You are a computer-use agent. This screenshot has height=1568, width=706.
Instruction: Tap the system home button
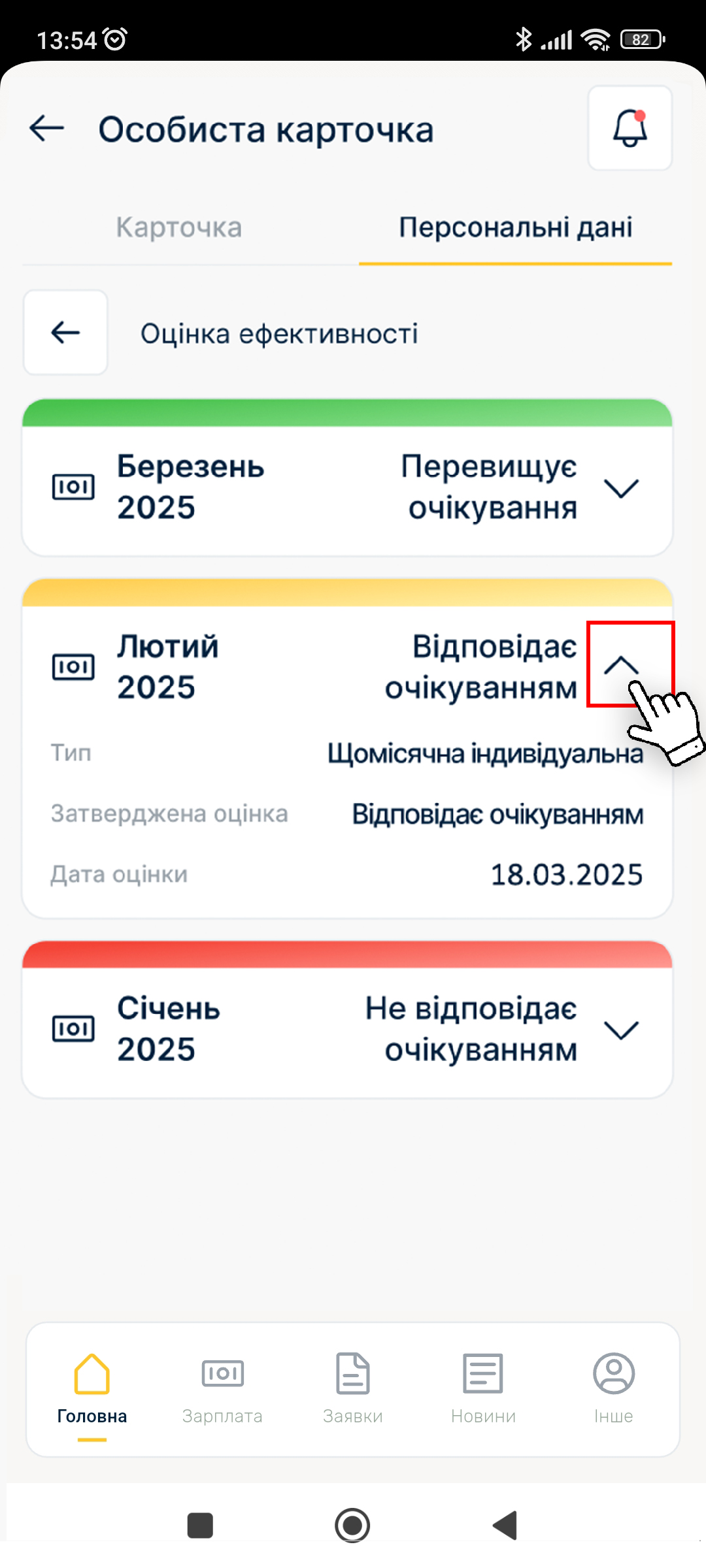[352, 1526]
